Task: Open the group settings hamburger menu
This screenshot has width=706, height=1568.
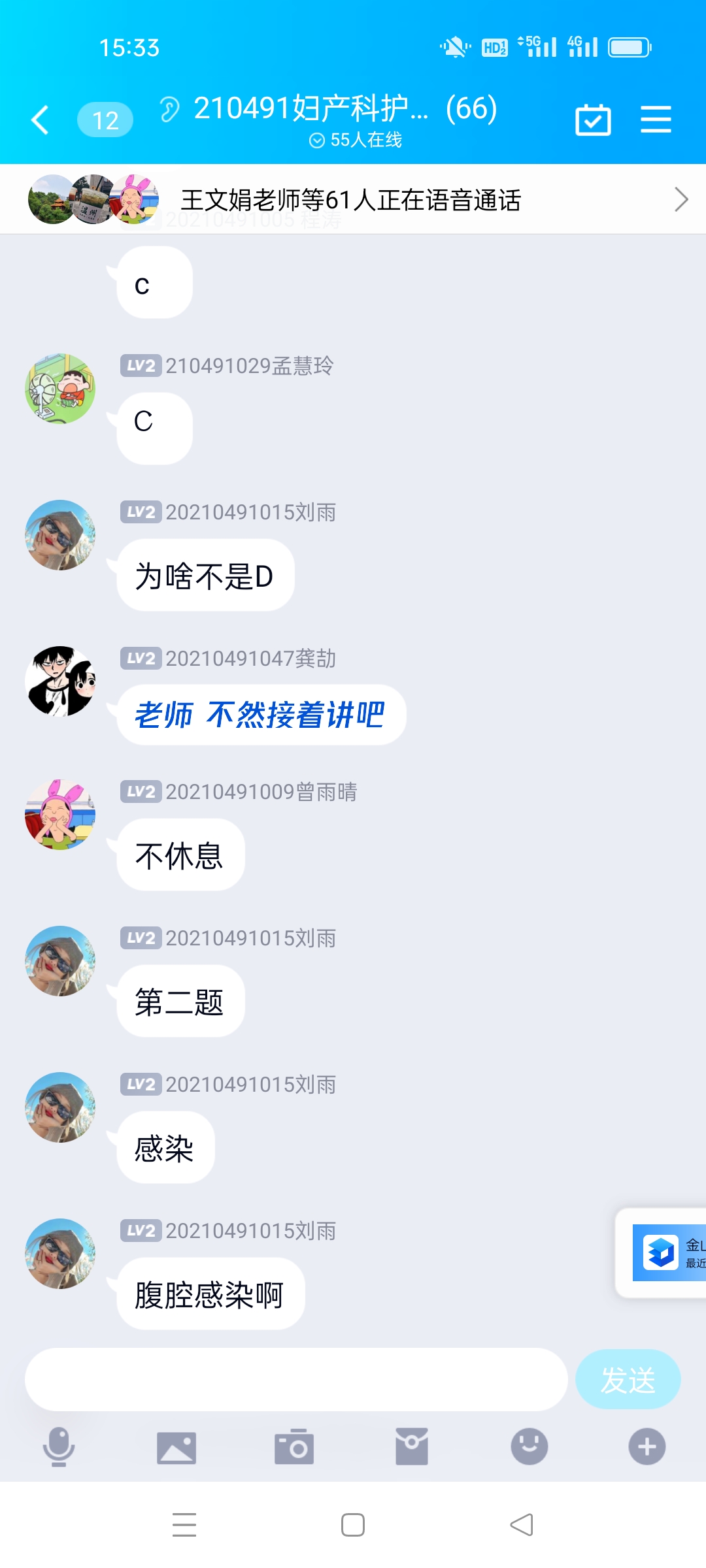Action: pyautogui.click(x=656, y=120)
